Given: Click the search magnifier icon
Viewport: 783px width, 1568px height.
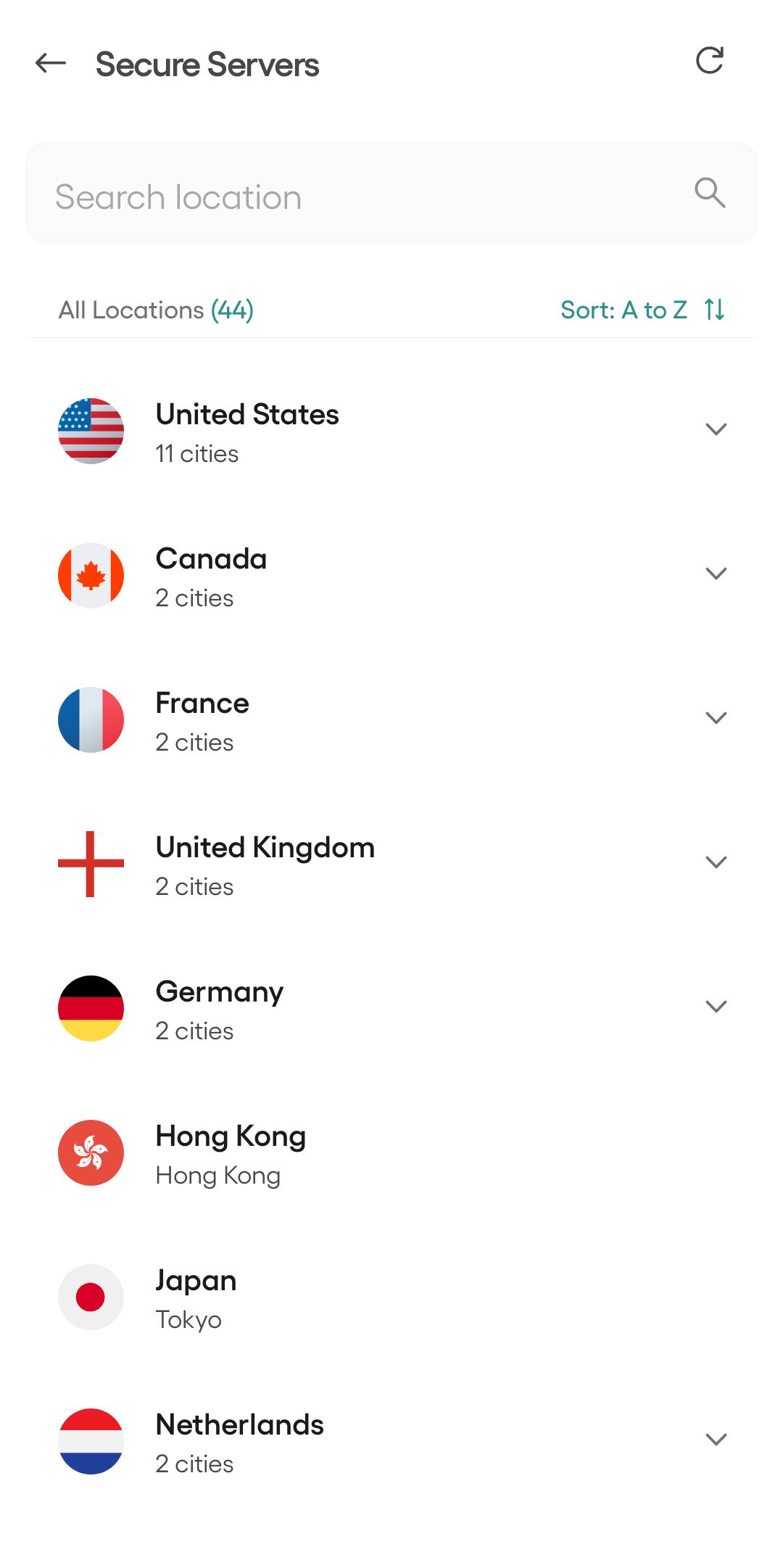Looking at the screenshot, I should click(709, 193).
